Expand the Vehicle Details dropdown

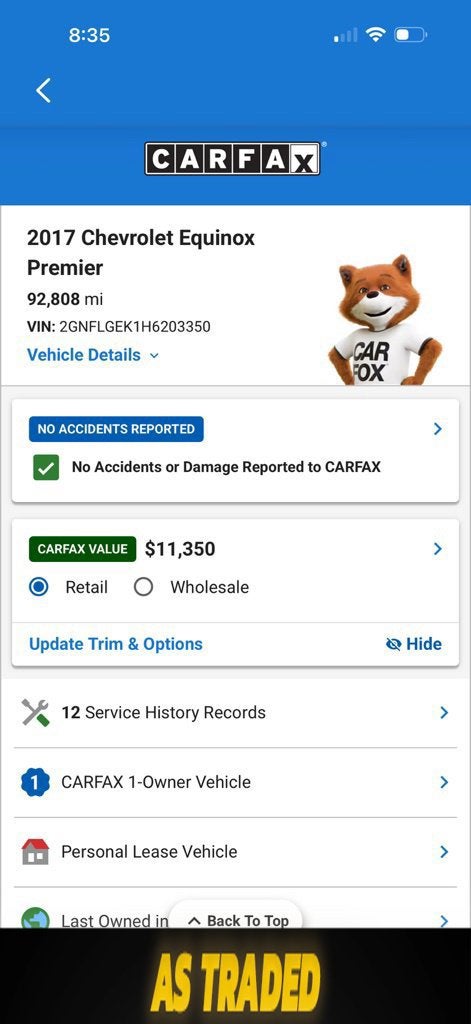[x=93, y=355]
